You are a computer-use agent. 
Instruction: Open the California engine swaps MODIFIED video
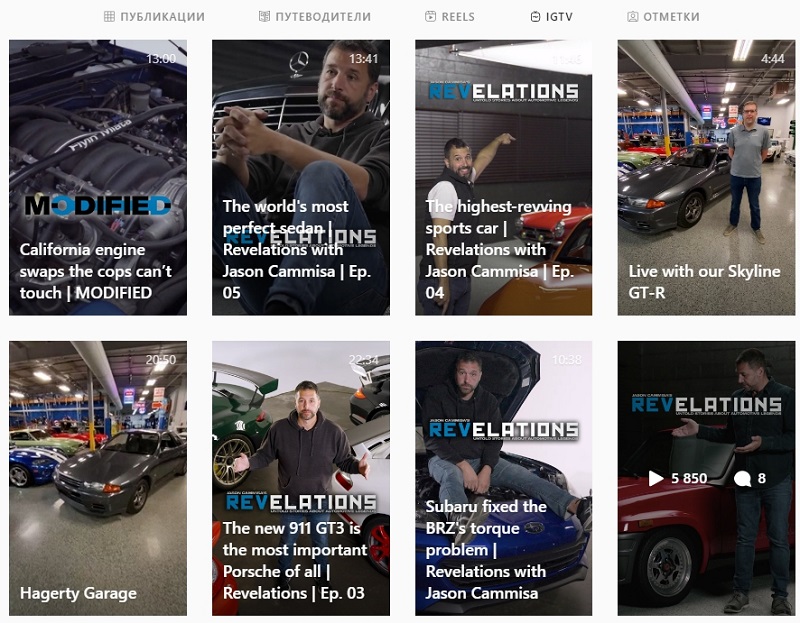(x=98, y=178)
